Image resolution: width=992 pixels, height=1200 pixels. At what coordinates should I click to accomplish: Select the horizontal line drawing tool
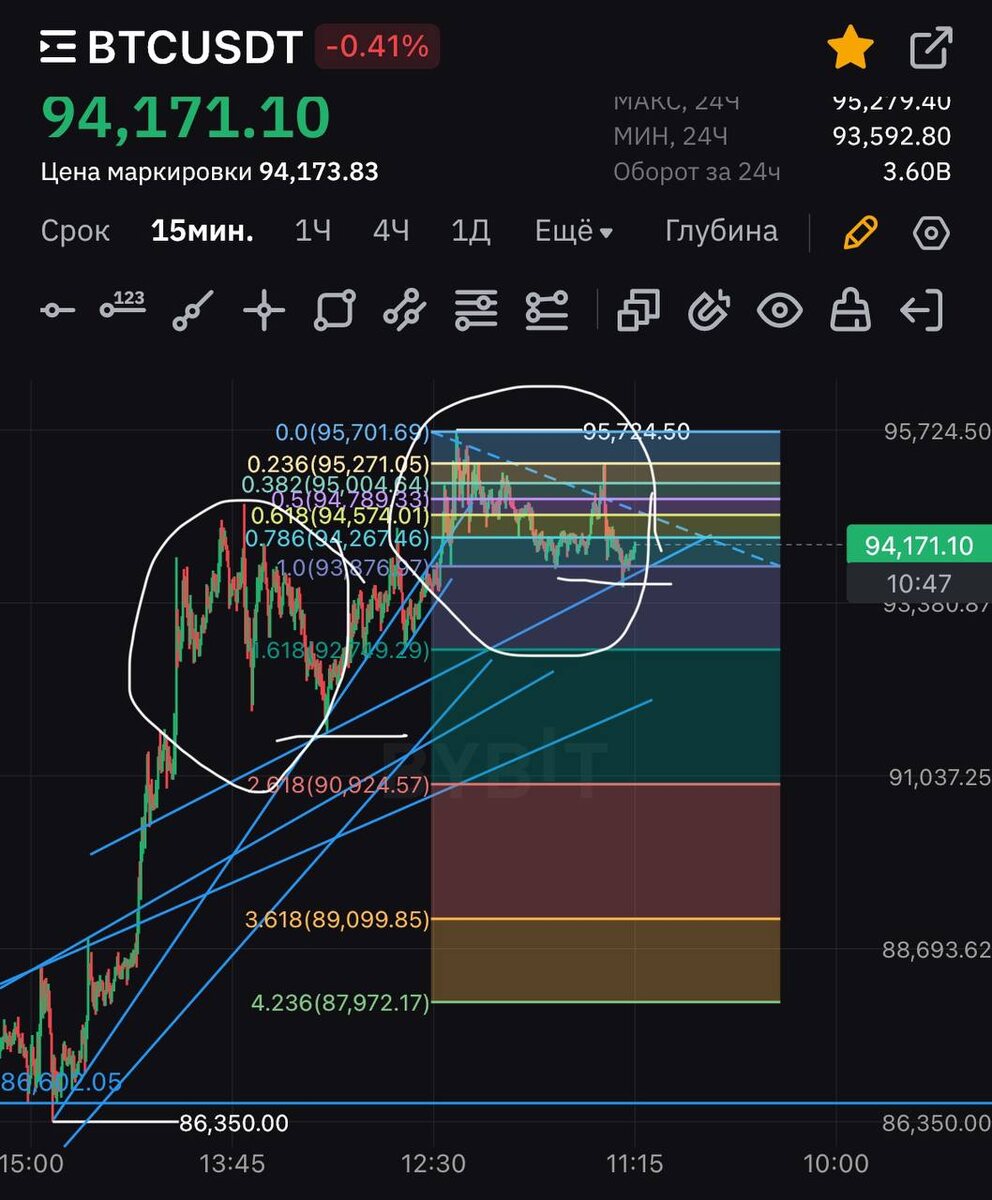(57, 311)
